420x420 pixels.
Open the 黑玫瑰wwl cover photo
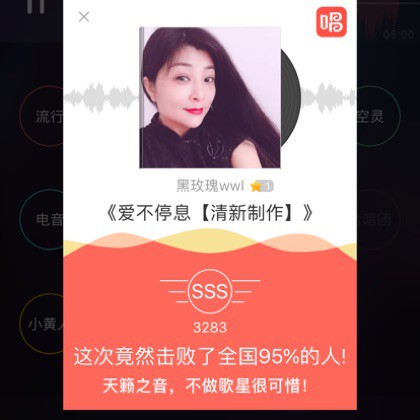210,98
